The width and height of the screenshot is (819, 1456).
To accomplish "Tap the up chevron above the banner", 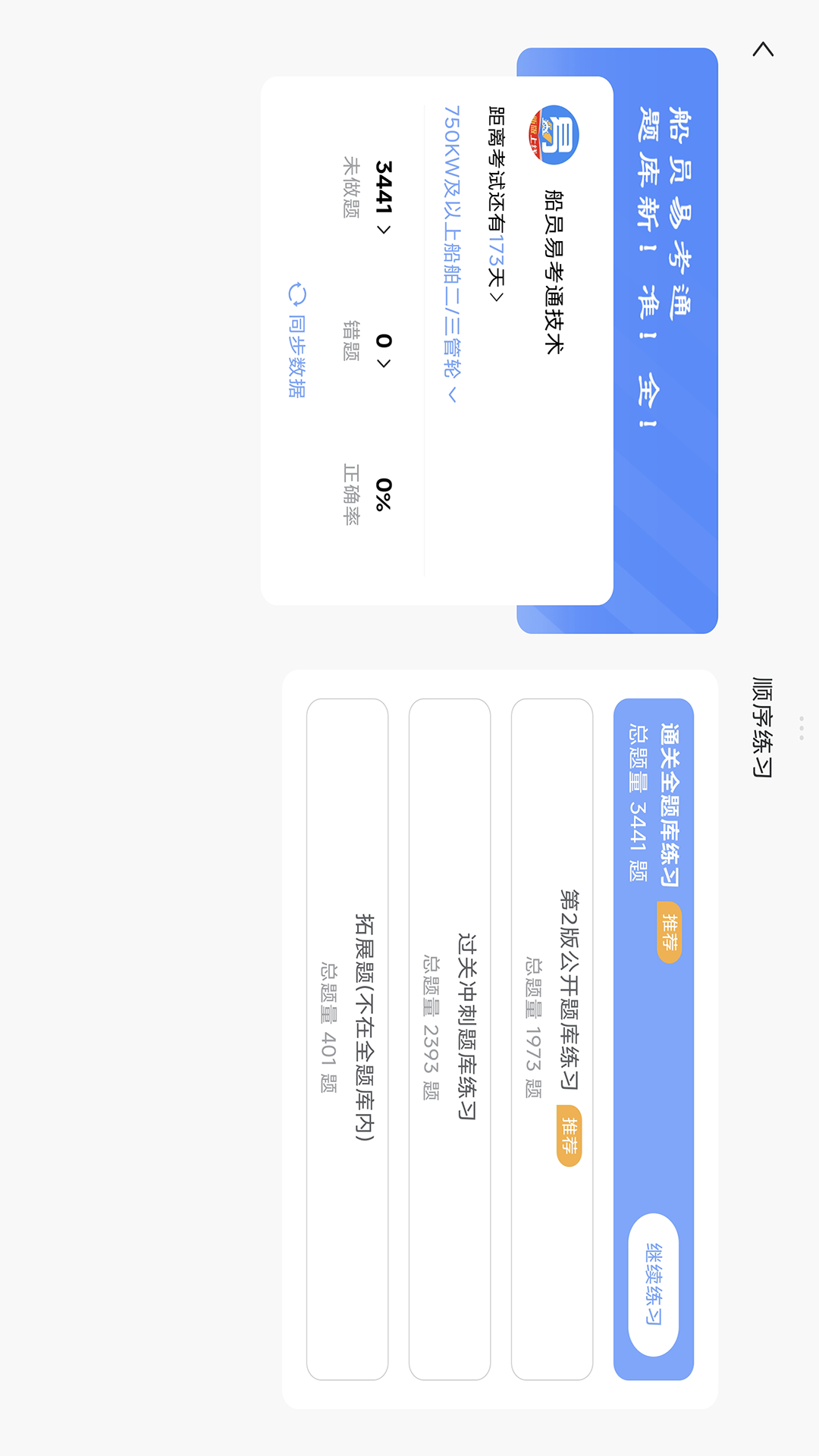I will [x=763, y=49].
